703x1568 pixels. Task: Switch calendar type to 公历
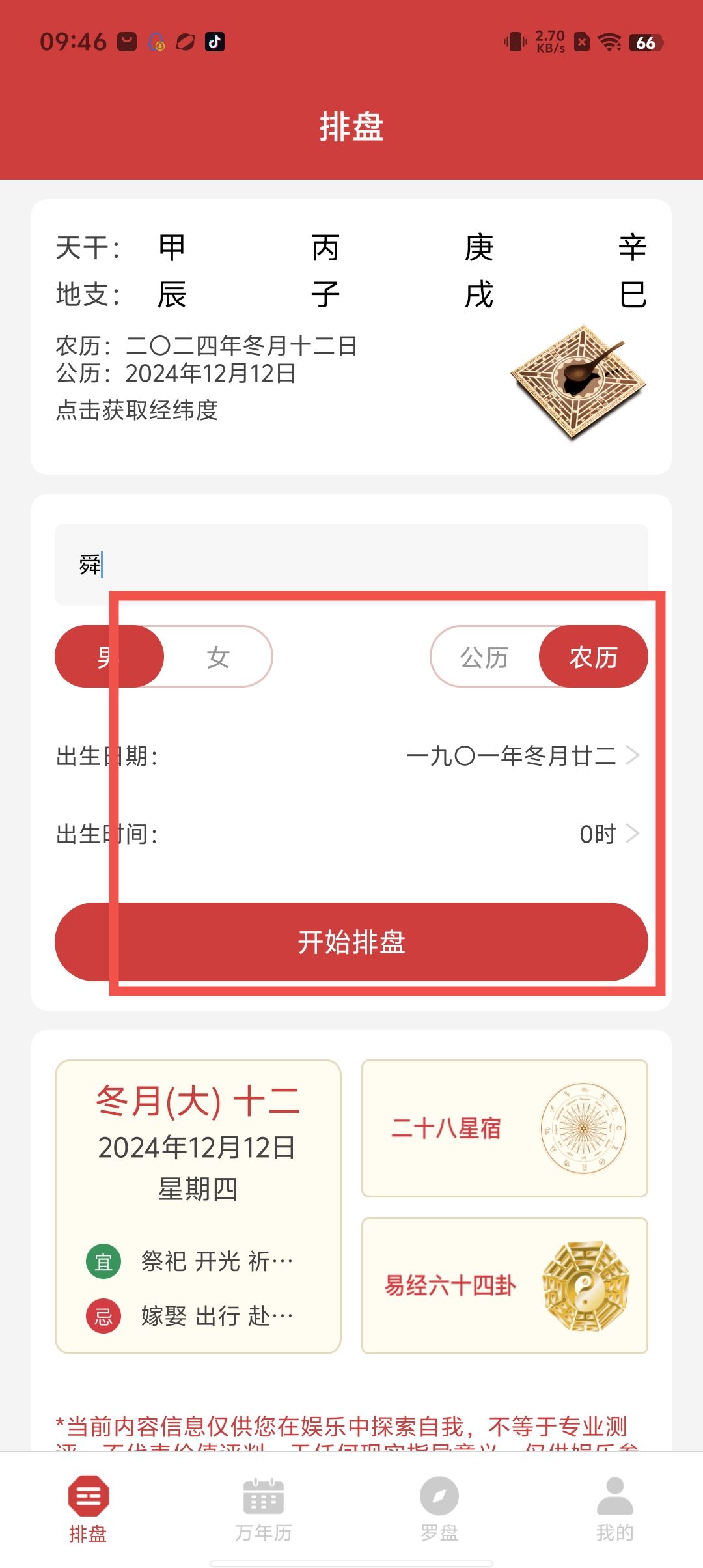(x=484, y=656)
